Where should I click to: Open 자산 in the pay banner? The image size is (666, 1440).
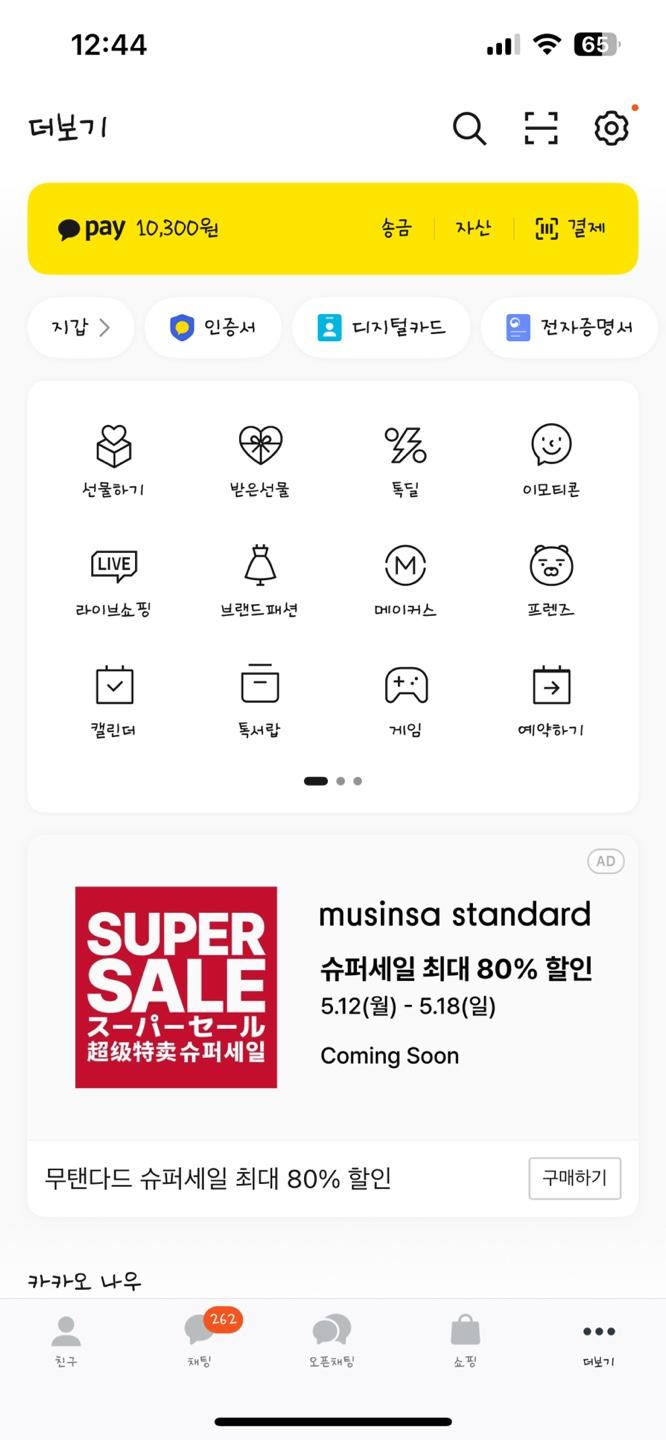click(473, 228)
